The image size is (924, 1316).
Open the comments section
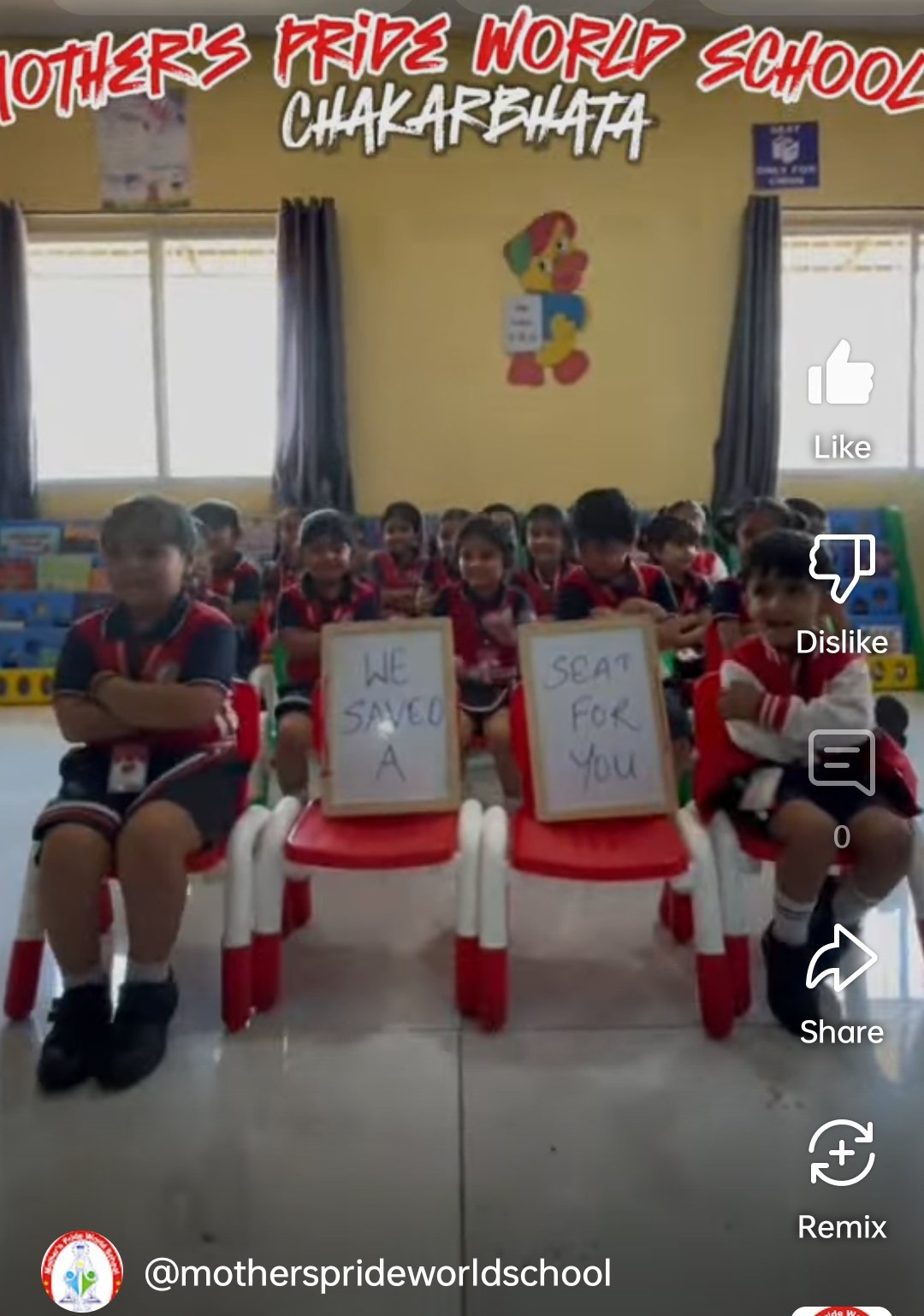(x=841, y=763)
